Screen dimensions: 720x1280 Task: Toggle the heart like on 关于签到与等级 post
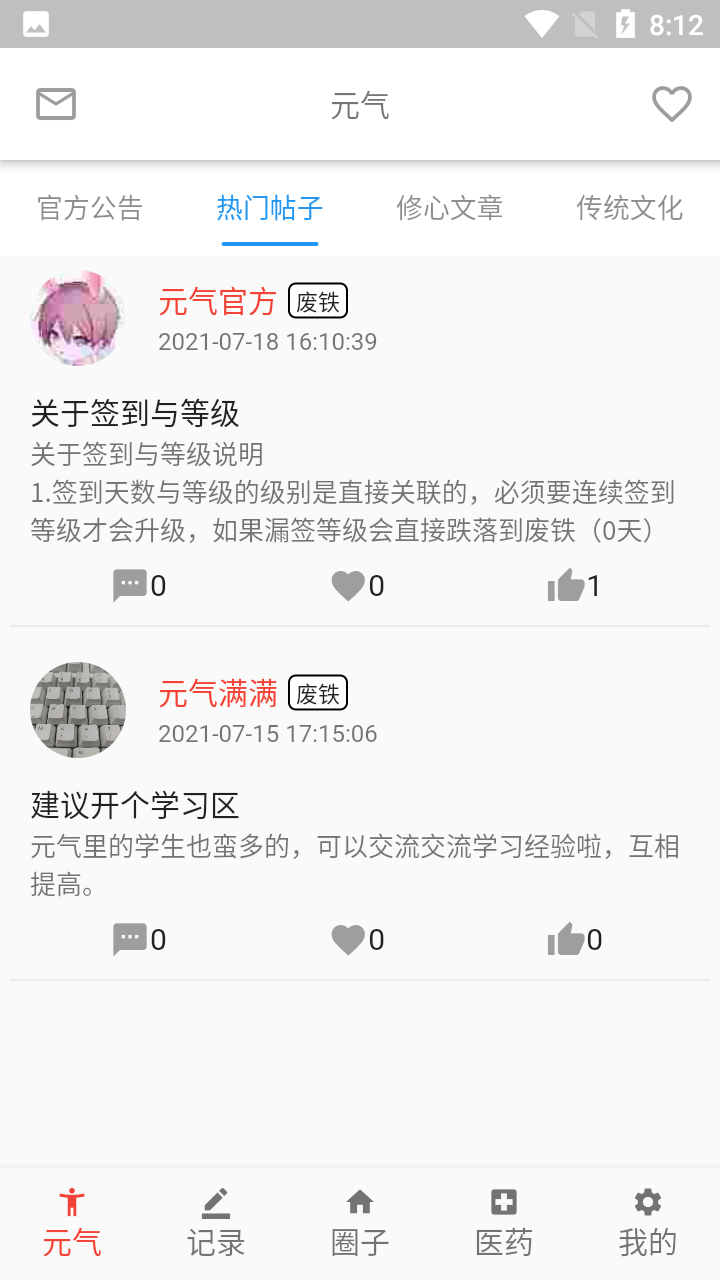point(349,585)
